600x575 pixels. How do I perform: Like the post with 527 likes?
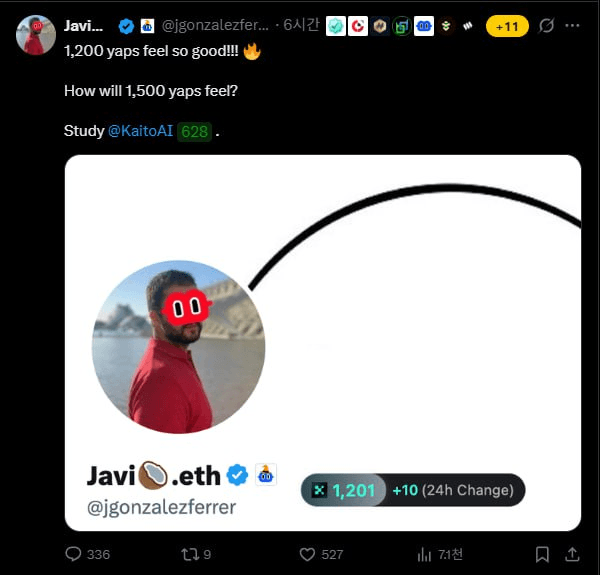click(x=307, y=554)
